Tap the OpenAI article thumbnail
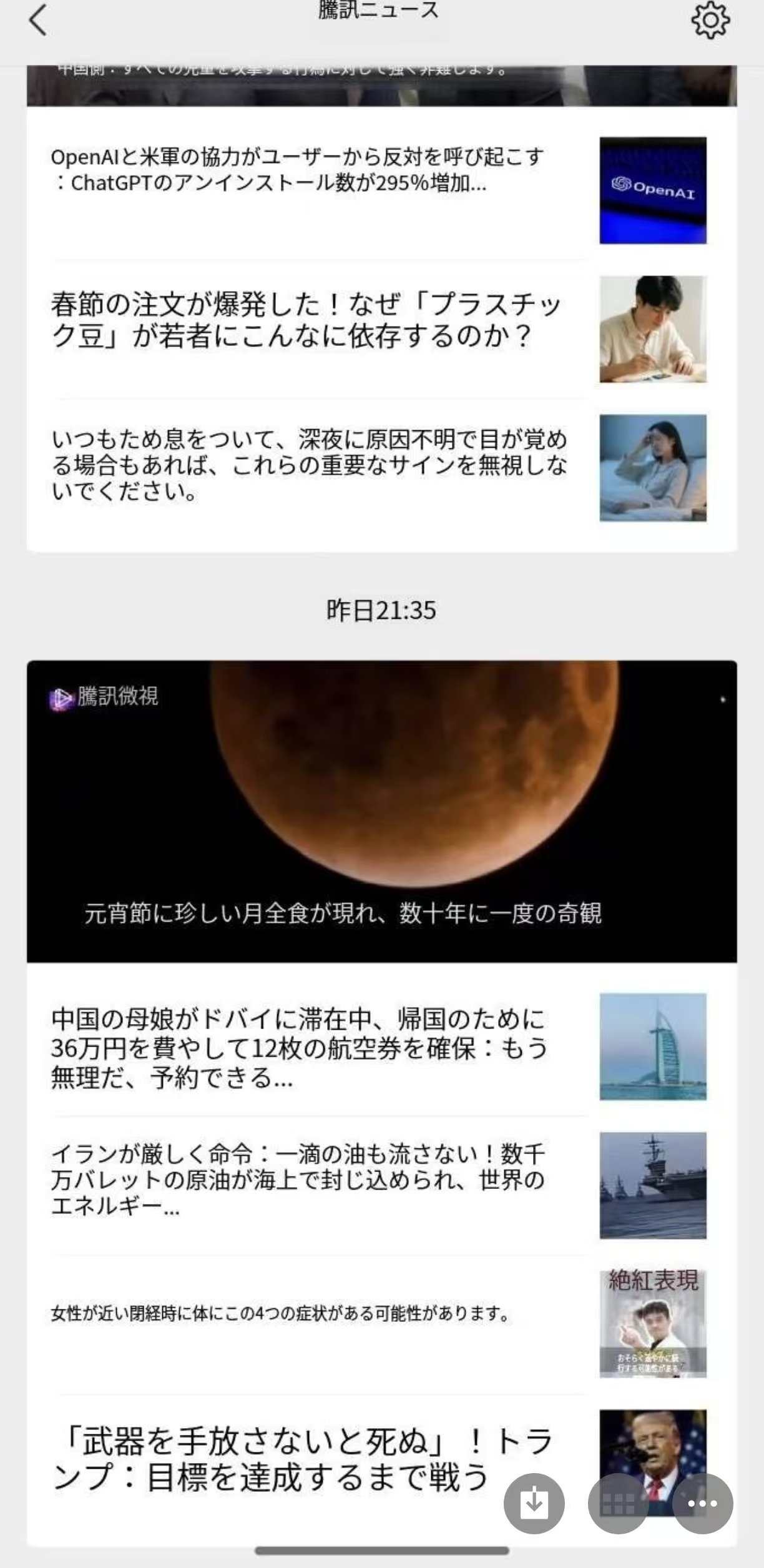Image resolution: width=764 pixels, height=1568 pixels. [x=653, y=190]
